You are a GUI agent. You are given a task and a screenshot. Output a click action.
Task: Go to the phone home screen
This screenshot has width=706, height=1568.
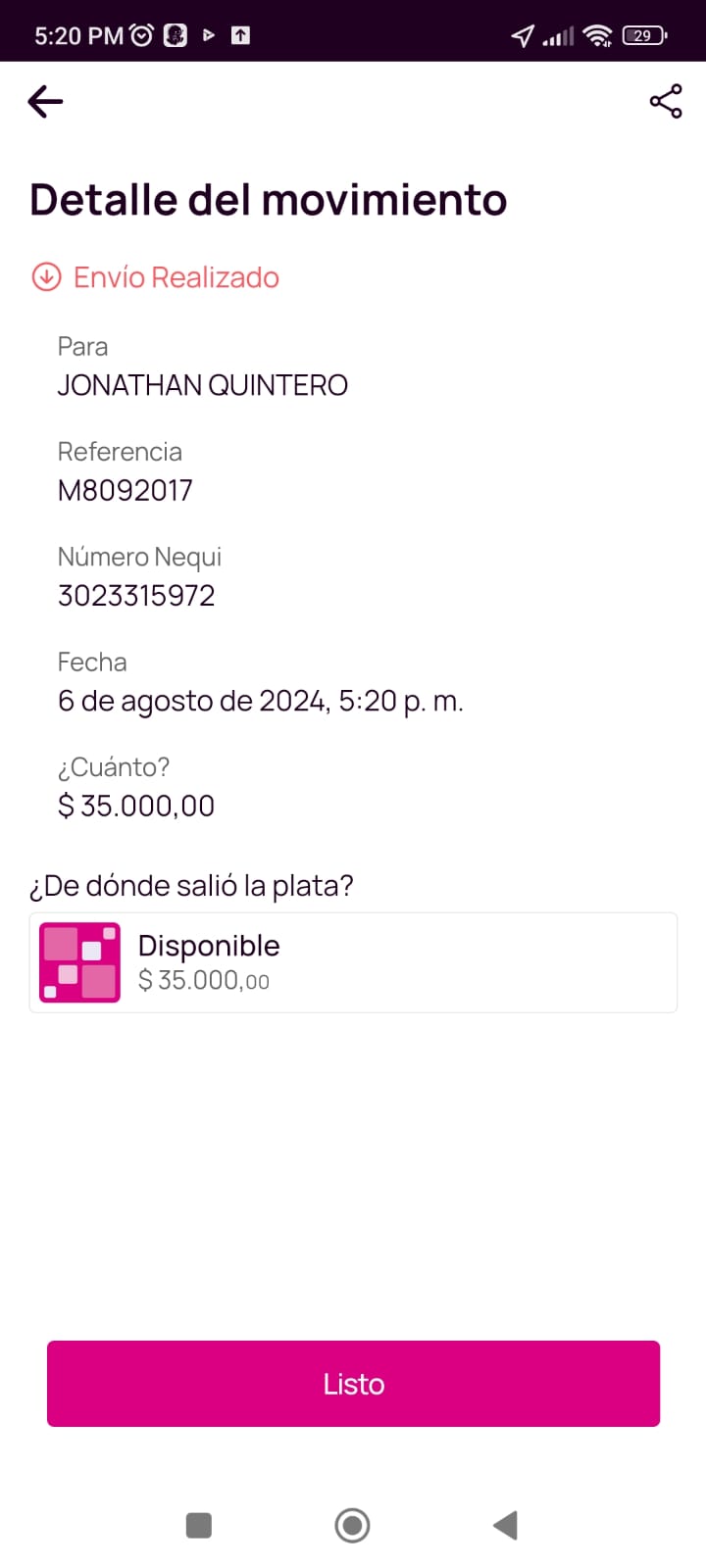coord(352,1525)
